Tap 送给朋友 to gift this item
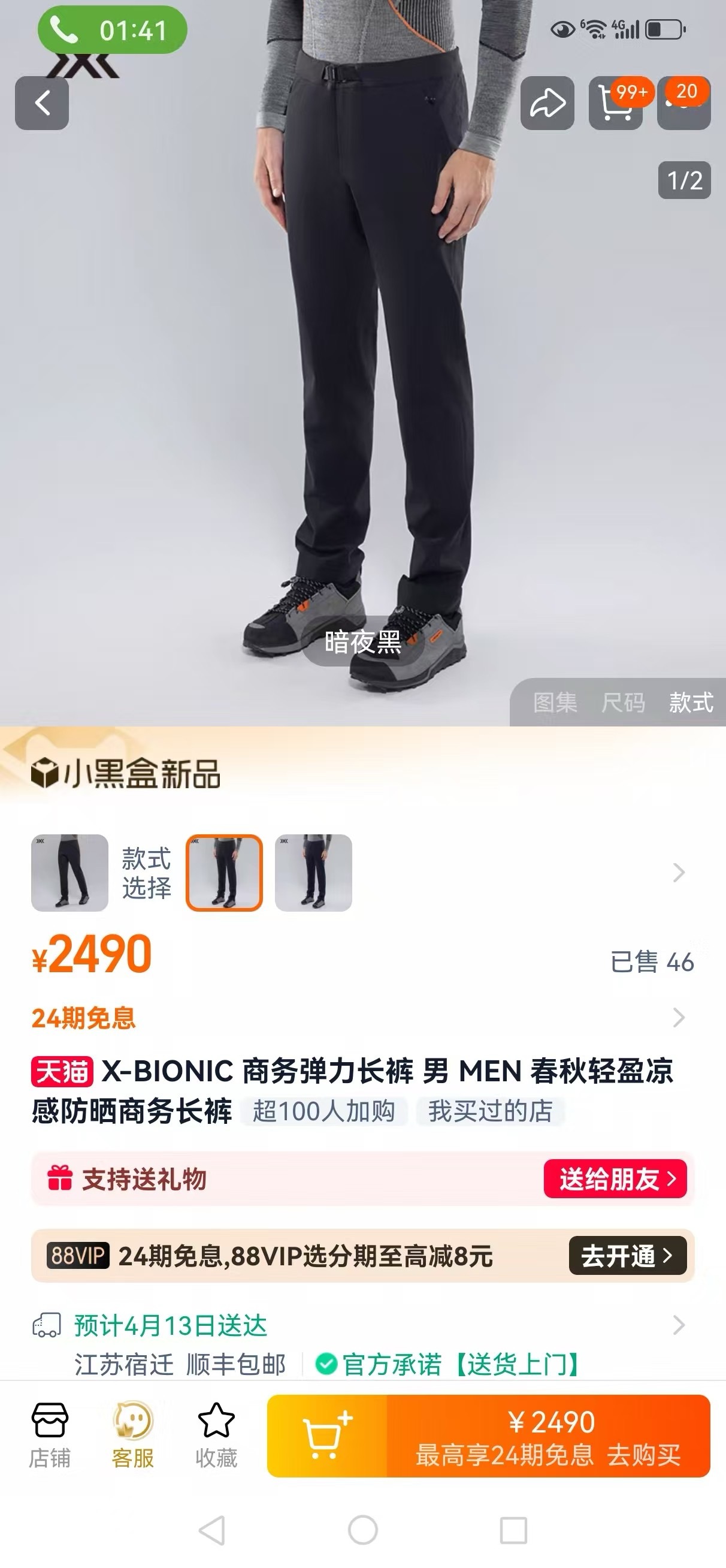726x1568 pixels. 615,1179
